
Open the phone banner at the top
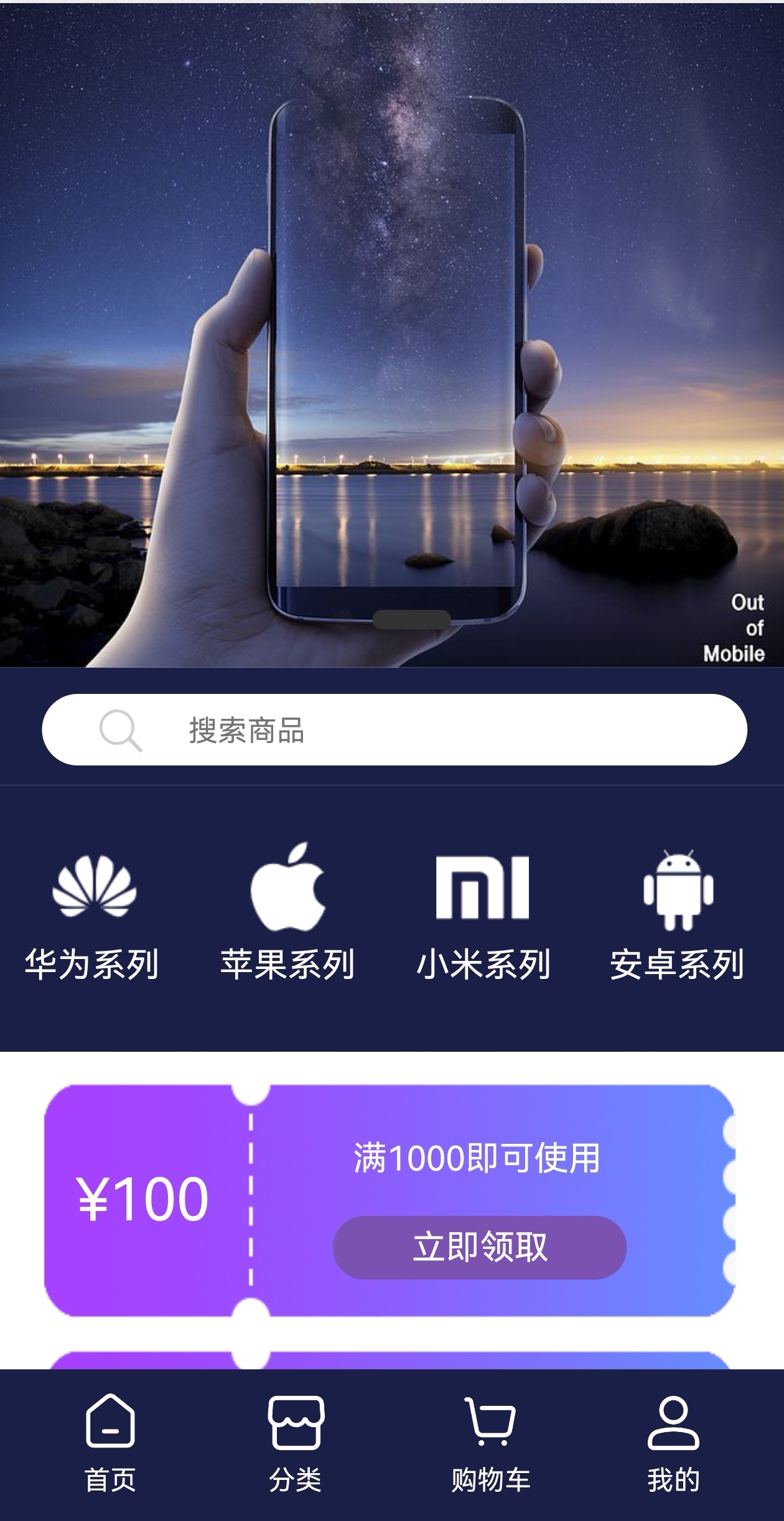click(x=392, y=336)
